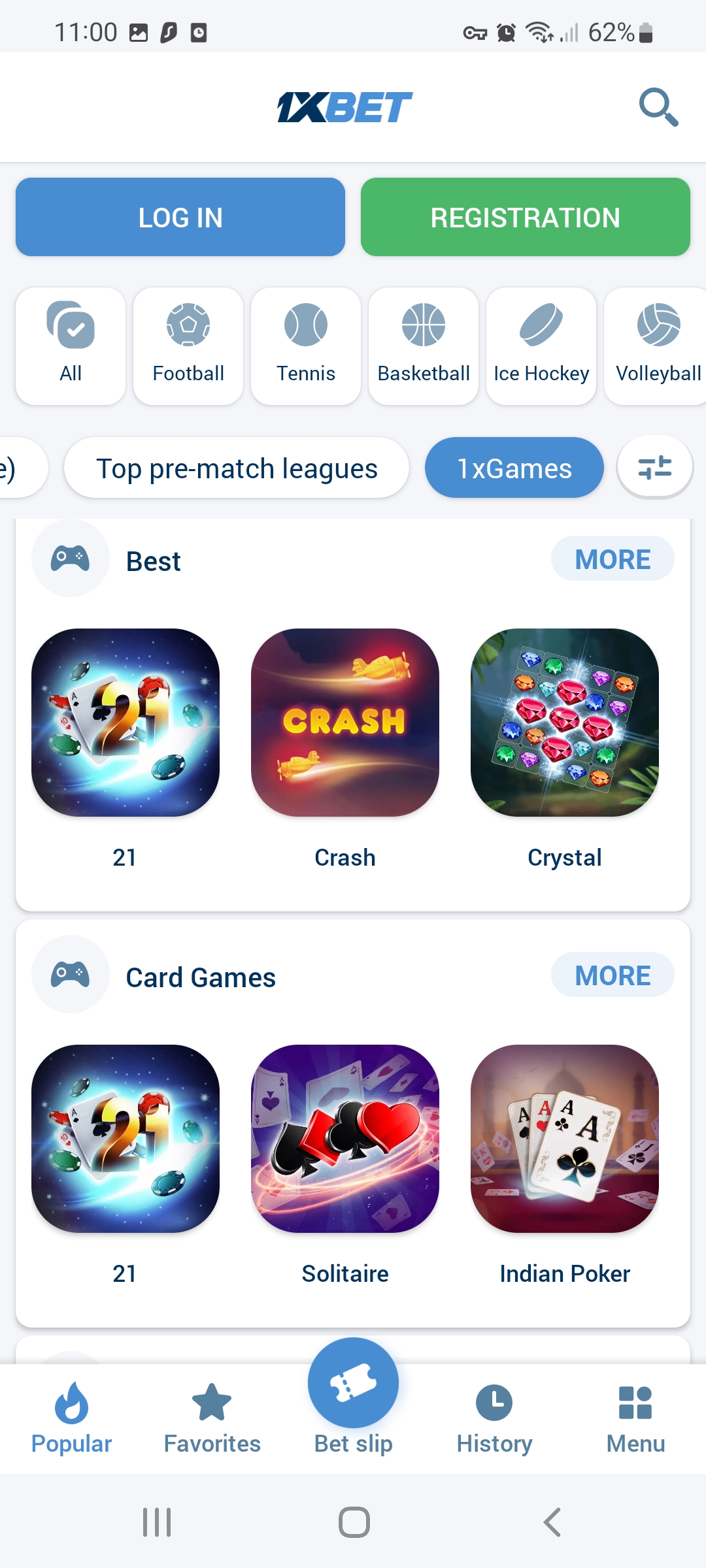Viewport: 706px width, 1568px height.
Task: Tap MORE in the Card Games section
Action: click(613, 975)
